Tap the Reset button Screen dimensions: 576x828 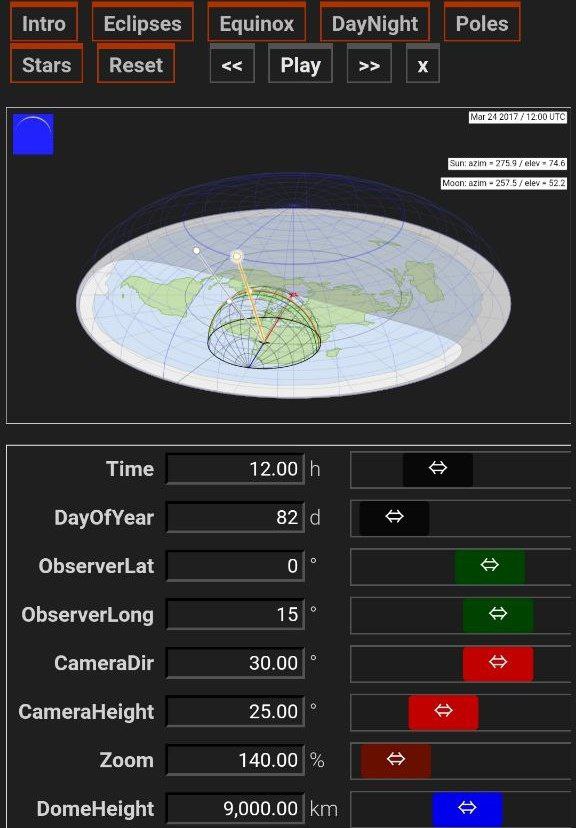tap(136, 64)
